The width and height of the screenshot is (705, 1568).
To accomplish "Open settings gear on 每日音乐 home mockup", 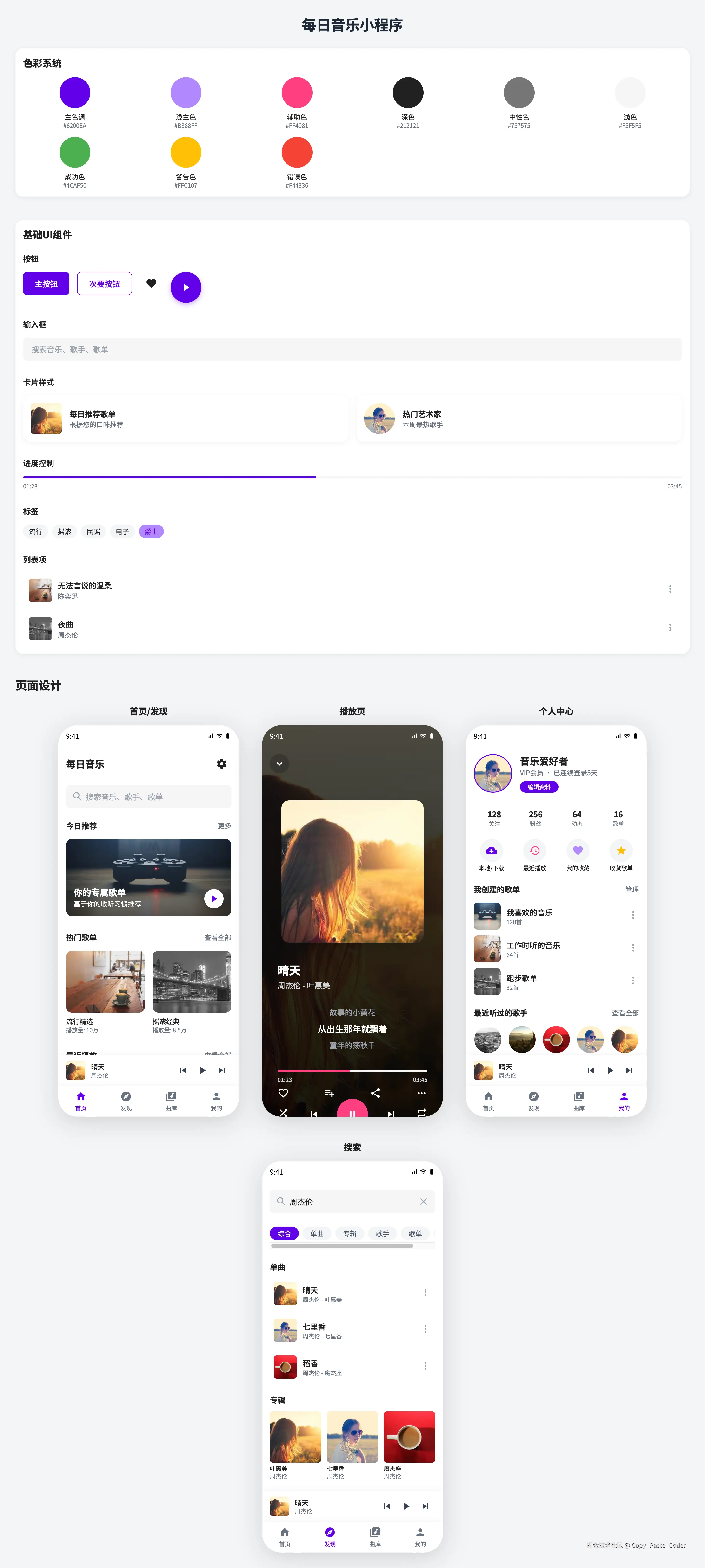I will click(221, 763).
